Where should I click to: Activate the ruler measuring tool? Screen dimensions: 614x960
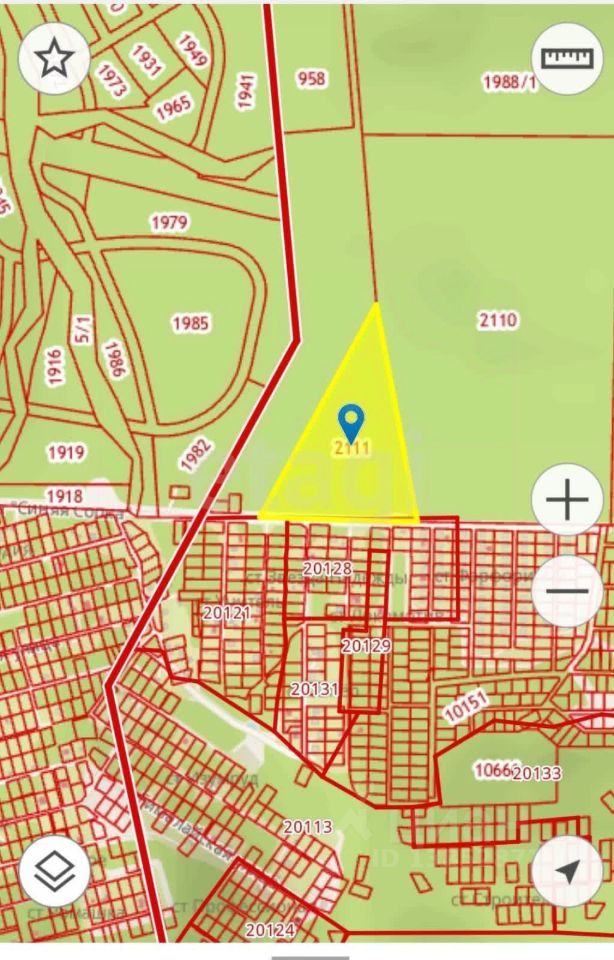point(567,58)
